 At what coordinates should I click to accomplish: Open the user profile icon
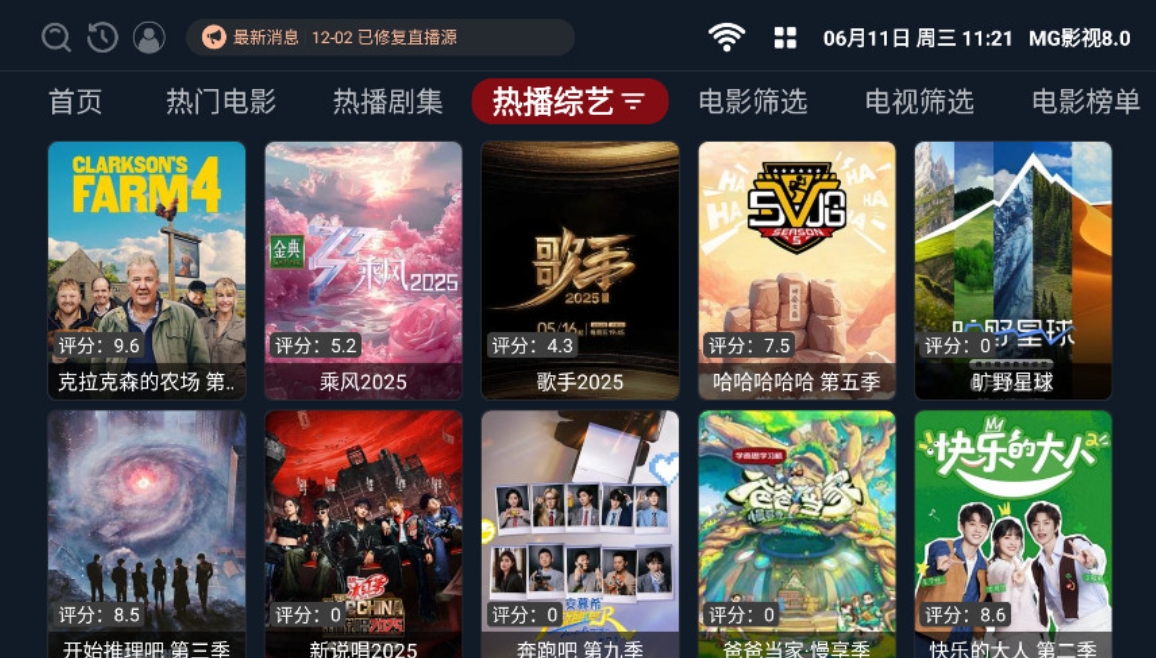pos(149,38)
